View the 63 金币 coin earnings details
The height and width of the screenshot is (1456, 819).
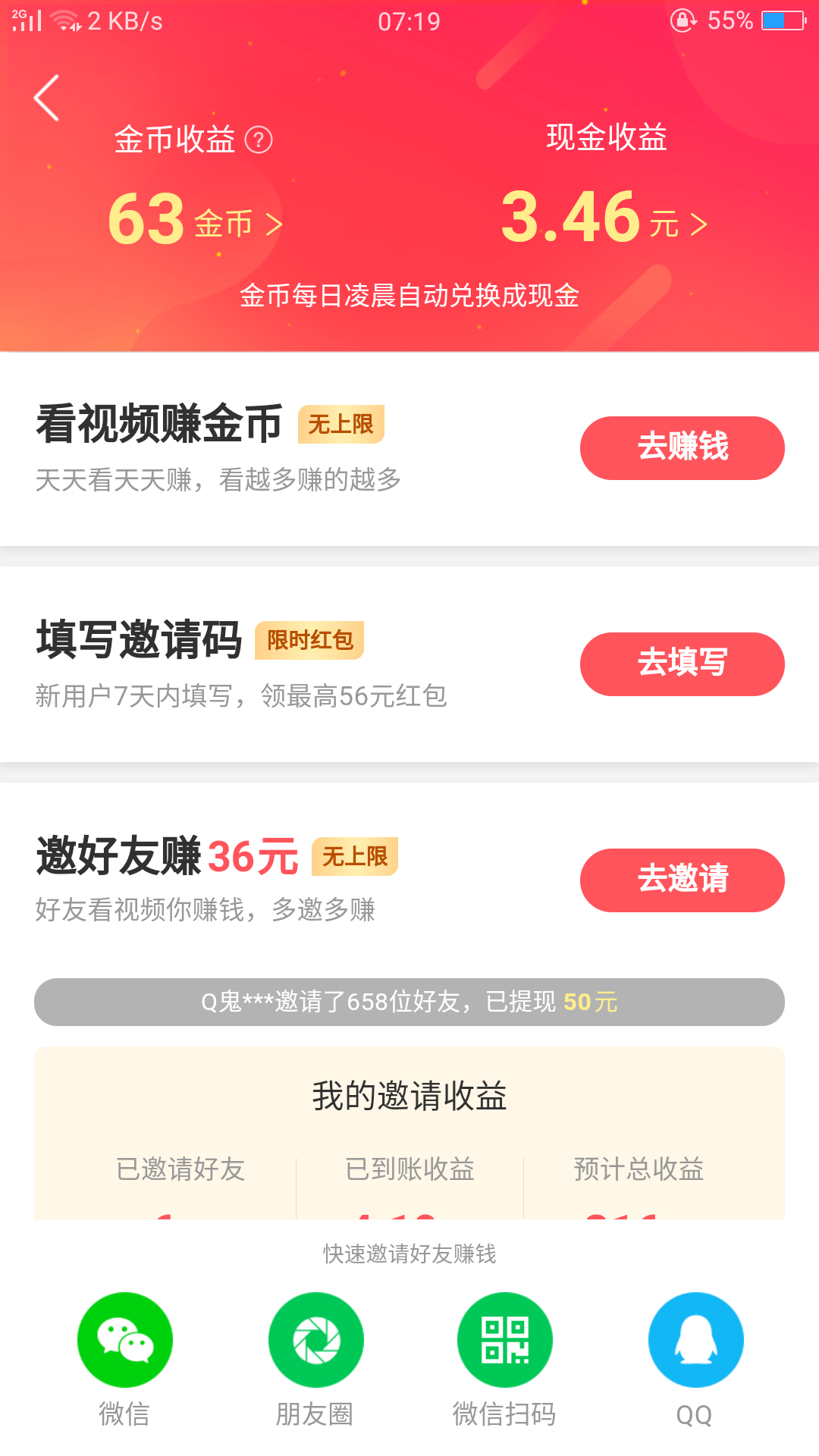(195, 220)
